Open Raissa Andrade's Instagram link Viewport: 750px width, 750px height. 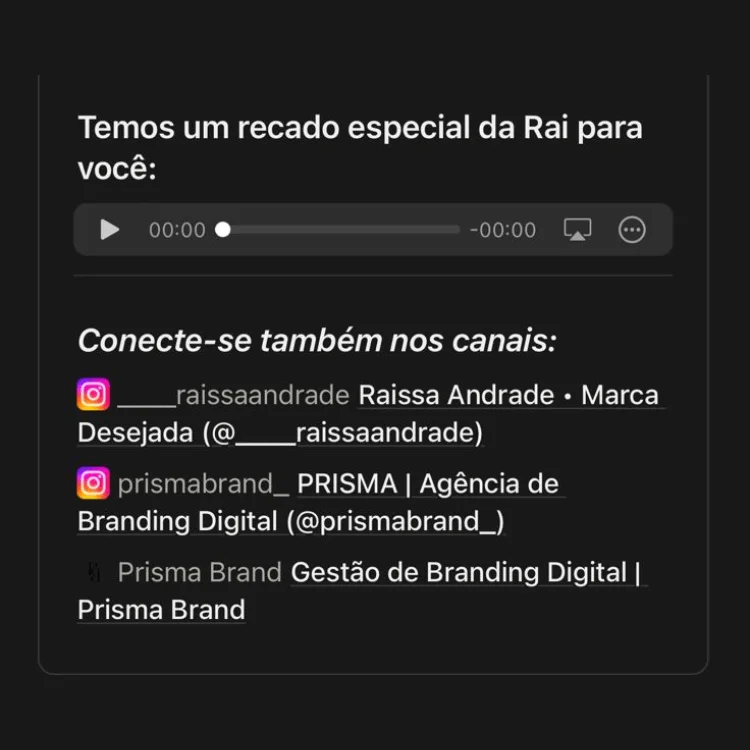507,396
